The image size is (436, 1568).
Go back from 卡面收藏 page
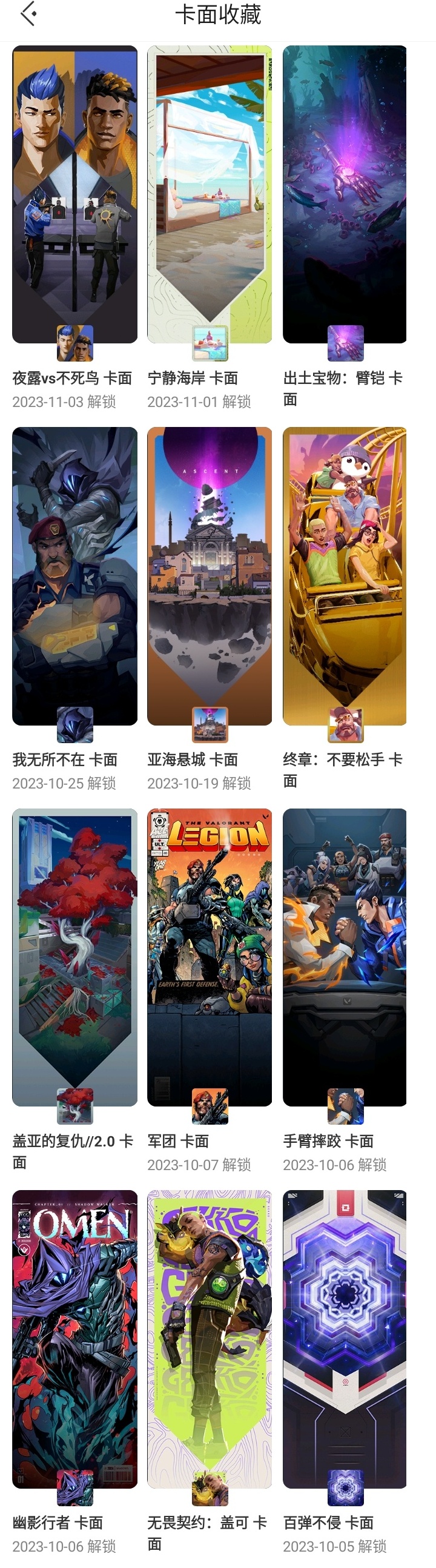(x=28, y=15)
